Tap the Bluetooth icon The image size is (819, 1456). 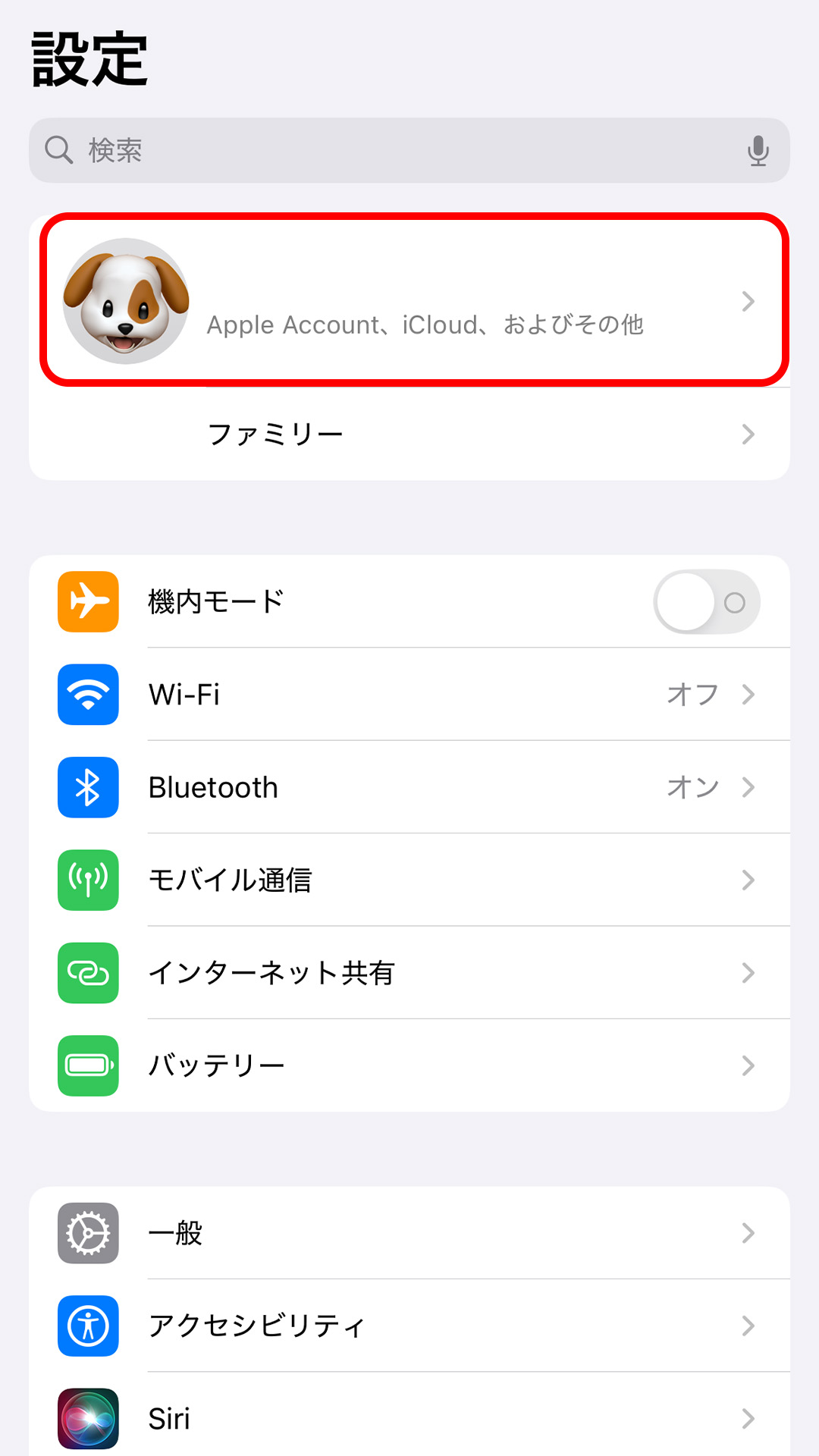(x=87, y=788)
